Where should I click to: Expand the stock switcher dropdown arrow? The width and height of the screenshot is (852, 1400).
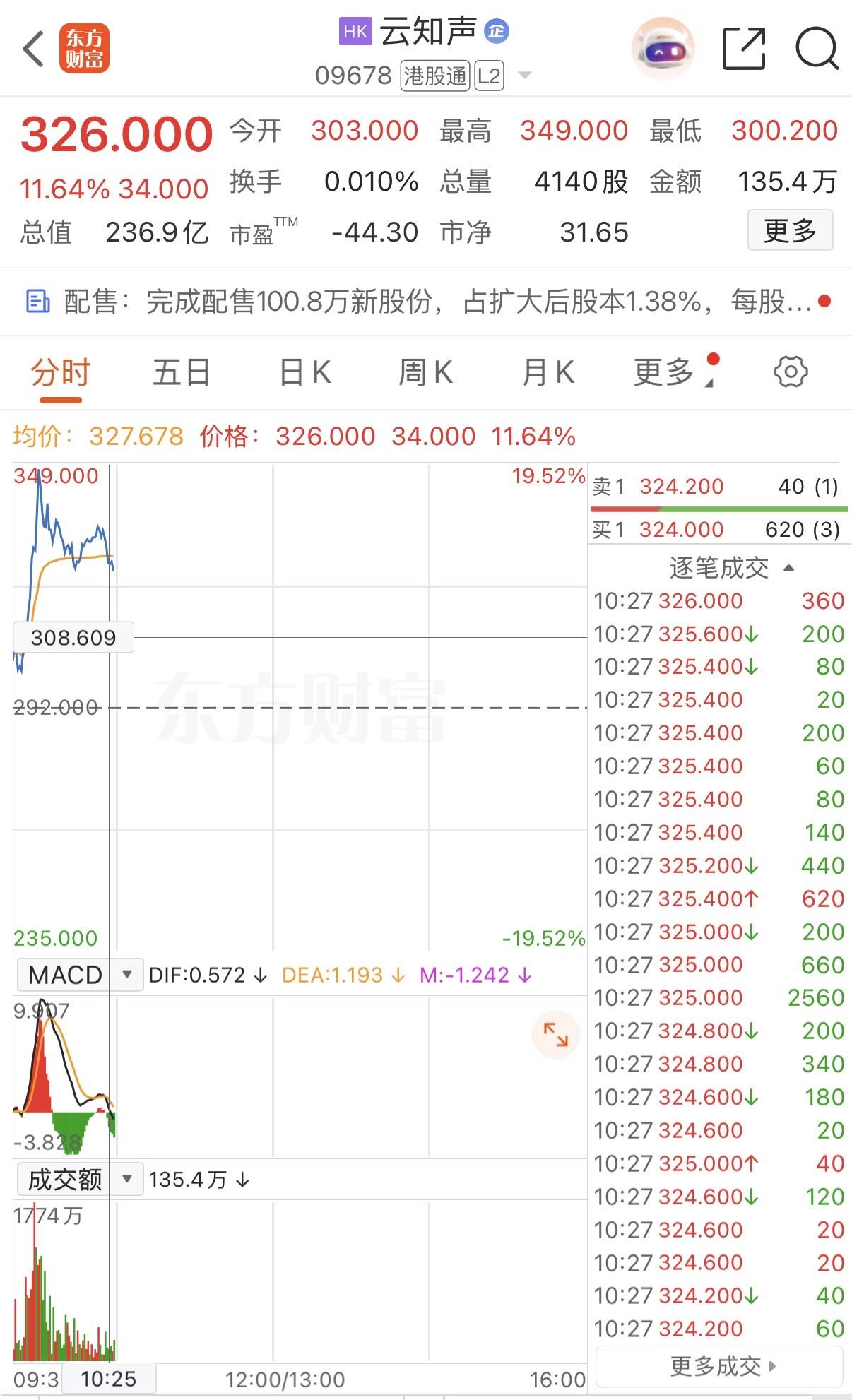(x=524, y=75)
